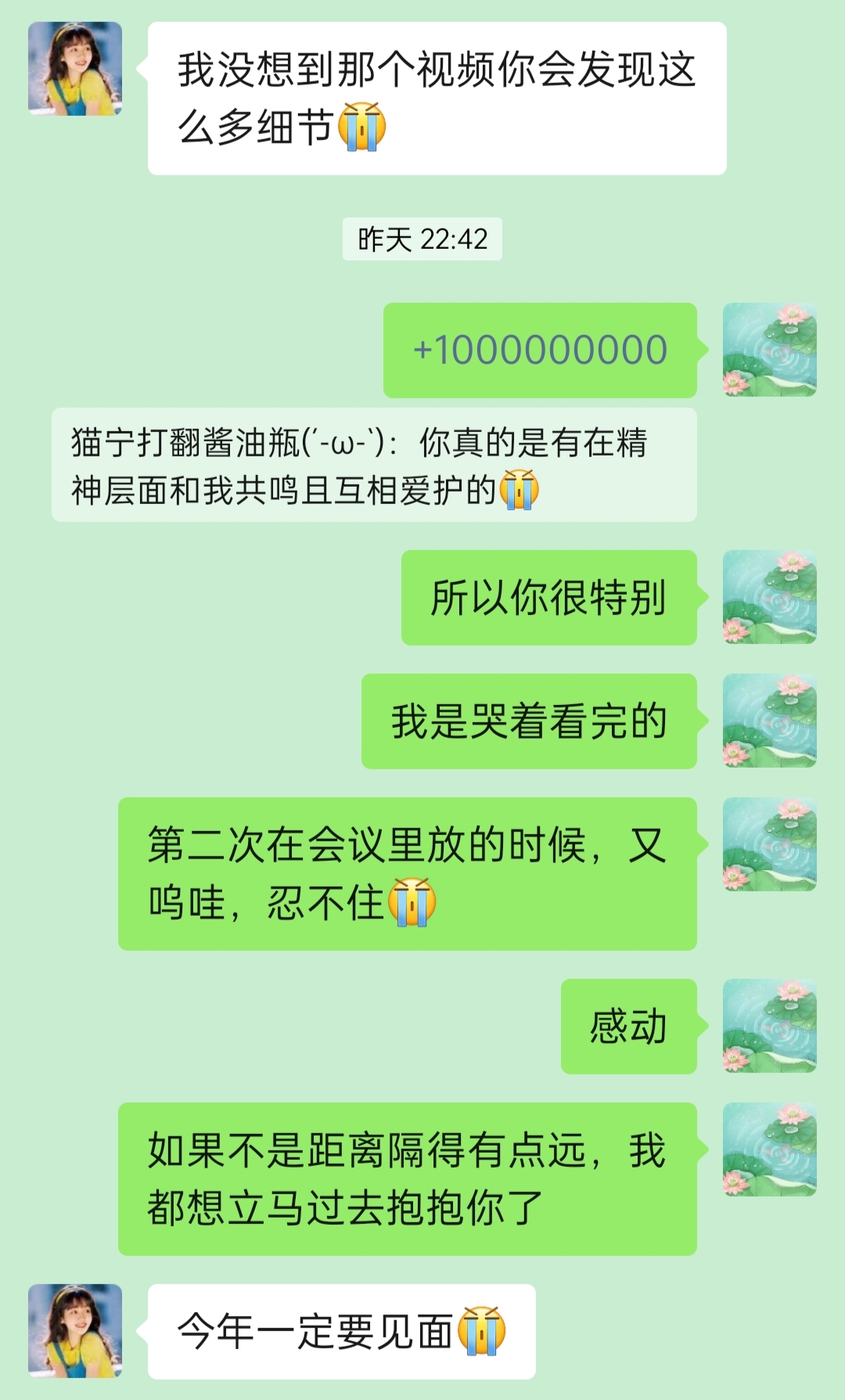This screenshot has height=1400, width=845.
Task: Open your own avatar beside the '感动' message
Action: tap(769, 1026)
